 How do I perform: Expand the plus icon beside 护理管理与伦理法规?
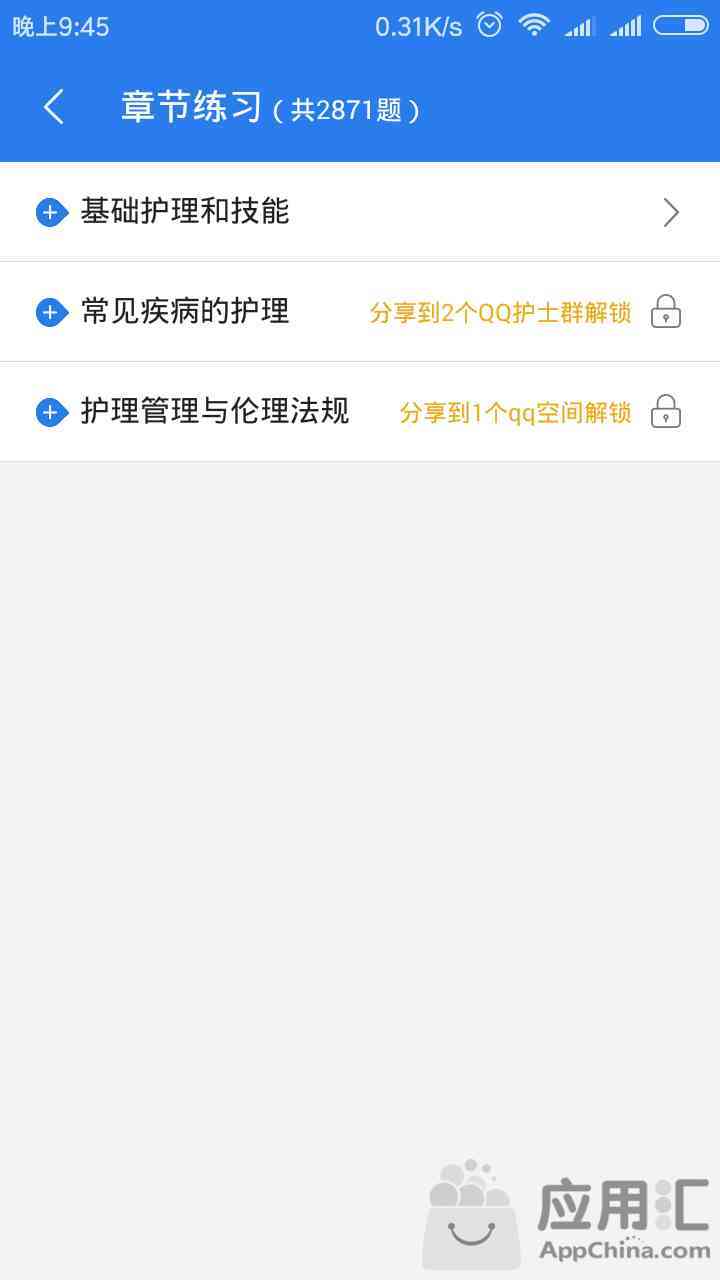pyautogui.click(x=52, y=412)
